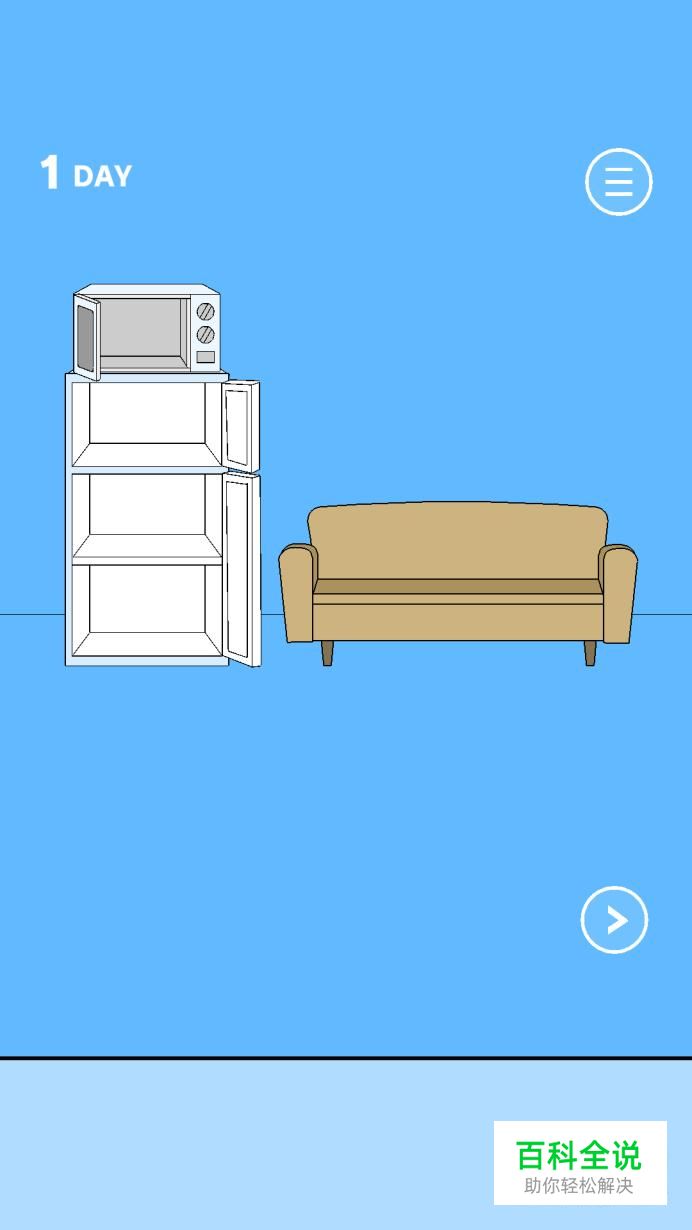
Task: Tap the microwave oven
Action: [x=147, y=332]
